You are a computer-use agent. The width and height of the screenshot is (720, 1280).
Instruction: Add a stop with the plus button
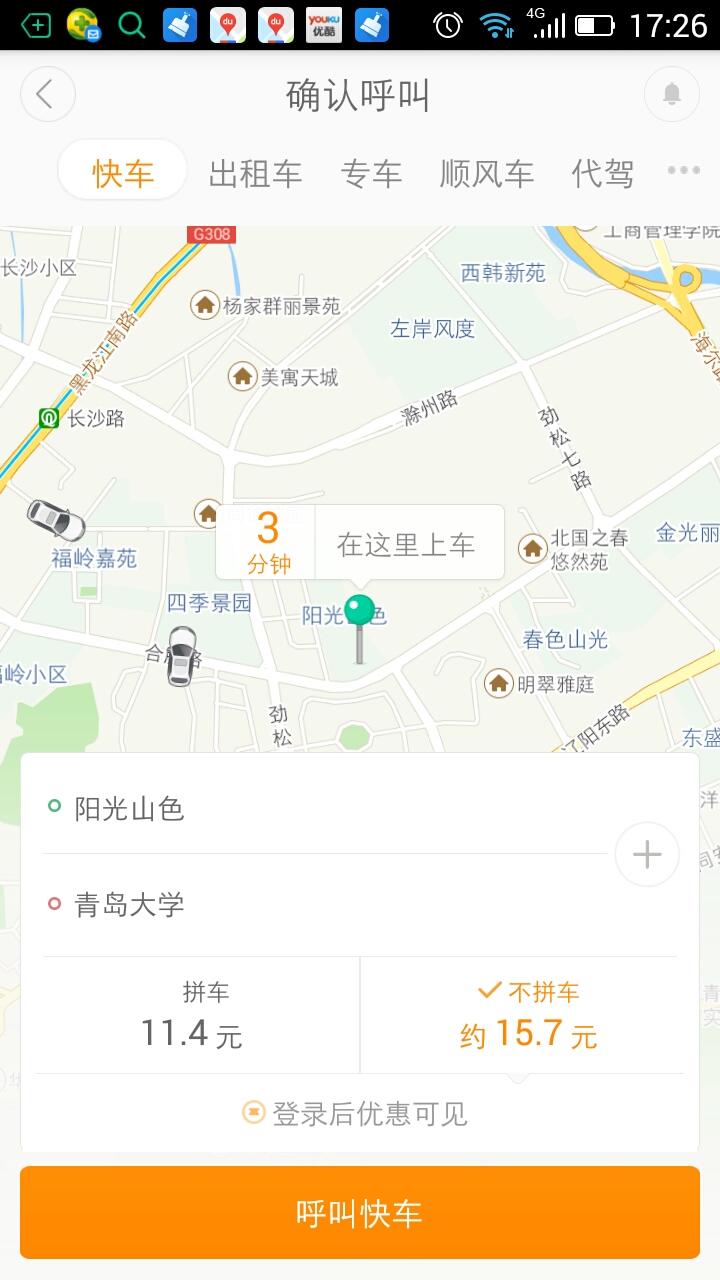pos(647,855)
